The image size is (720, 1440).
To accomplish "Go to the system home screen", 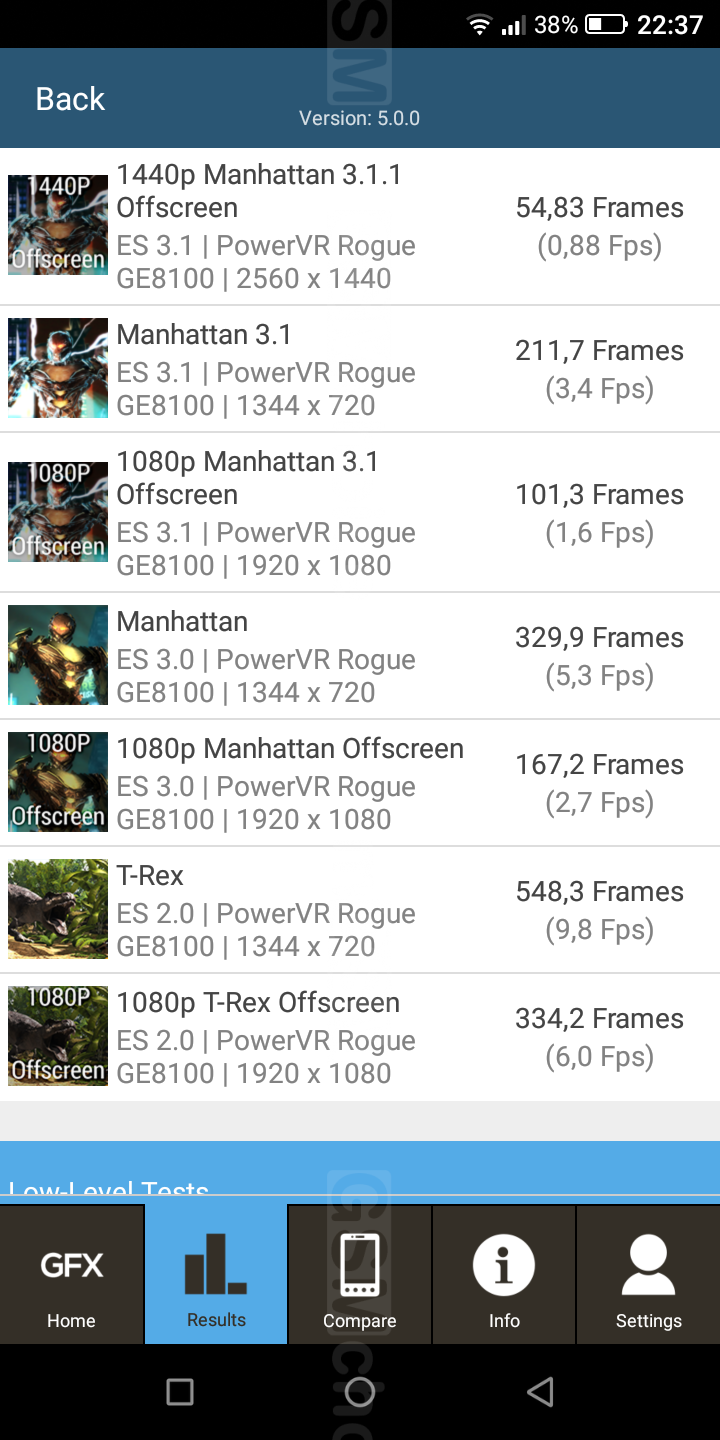I will (360, 1391).
